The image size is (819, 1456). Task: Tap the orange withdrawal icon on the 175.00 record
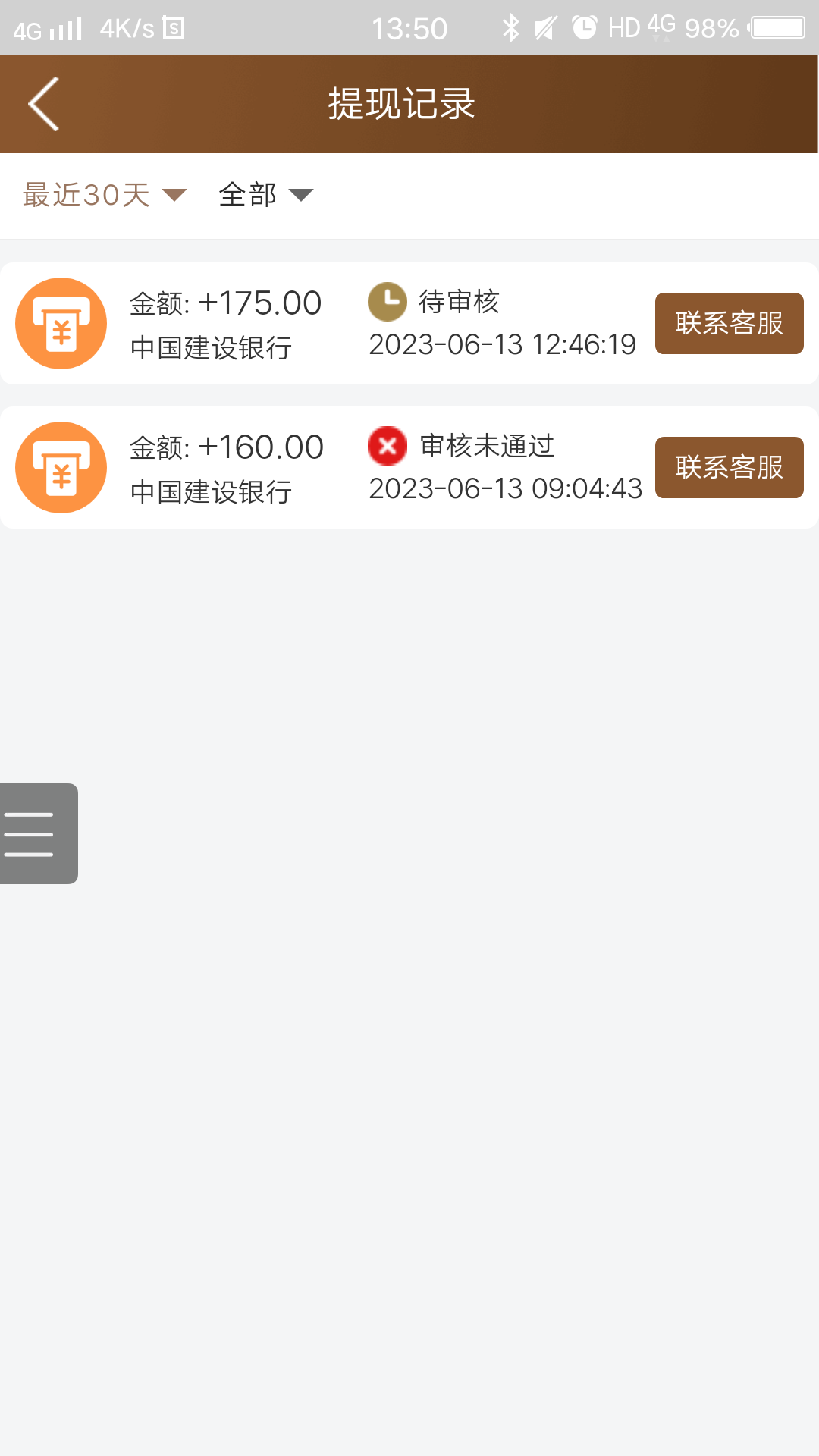point(61,323)
